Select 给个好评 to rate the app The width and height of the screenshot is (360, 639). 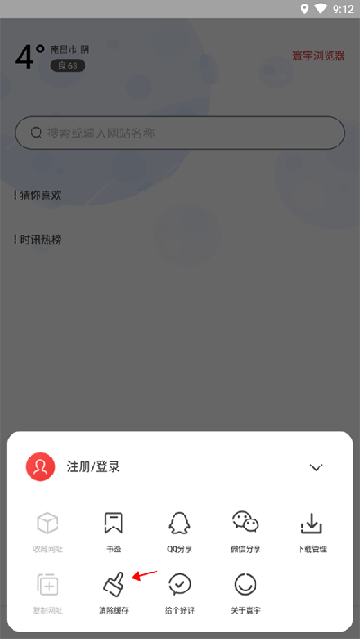click(x=179, y=593)
